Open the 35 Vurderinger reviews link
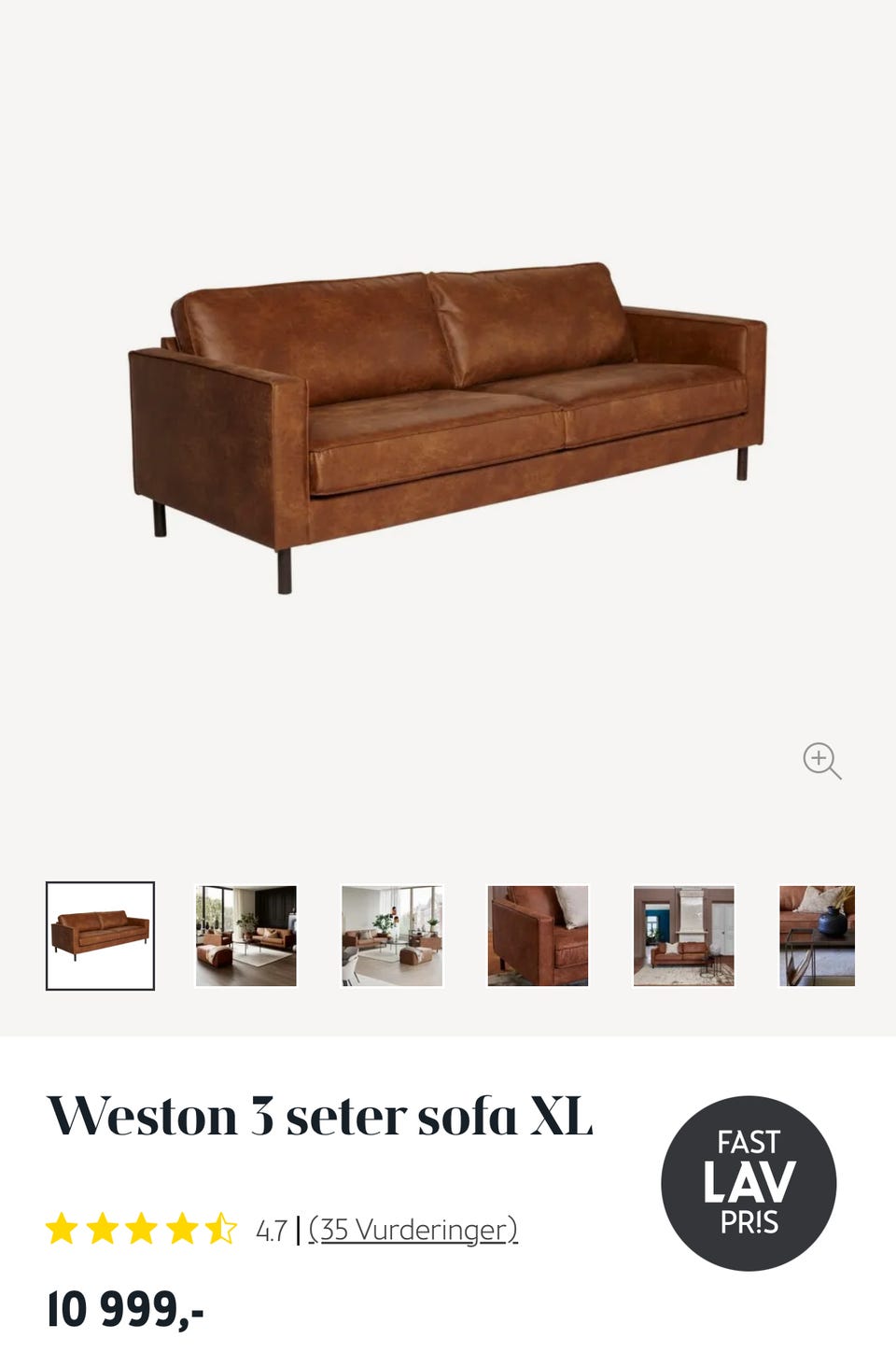This screenshot has width=896, height=1352. pyautogui.click(x=413, y=1230)
